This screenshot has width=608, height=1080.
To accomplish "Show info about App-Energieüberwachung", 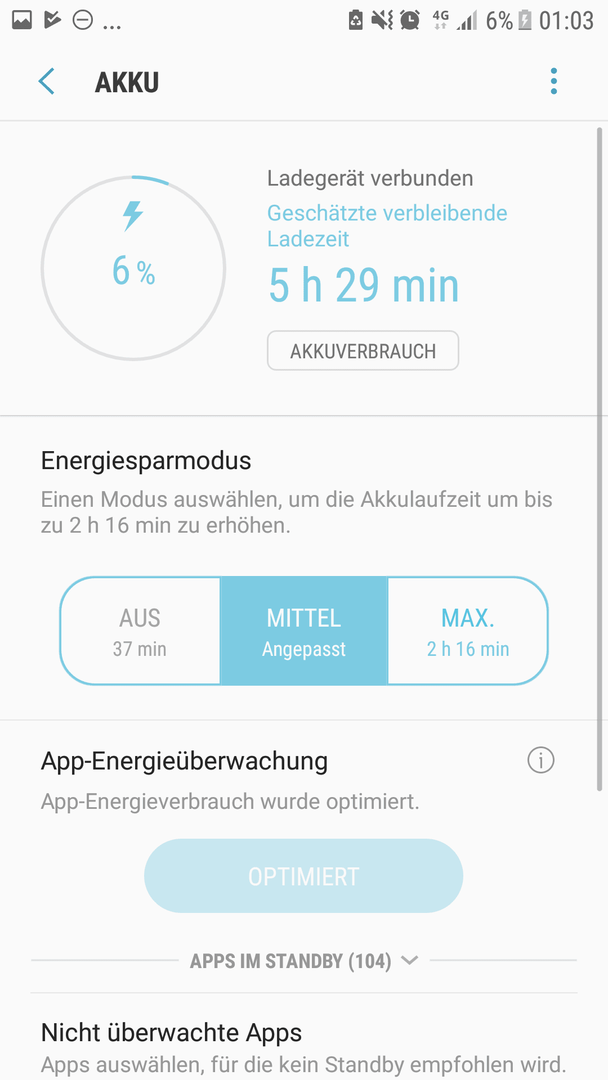I will coord(541,761).
